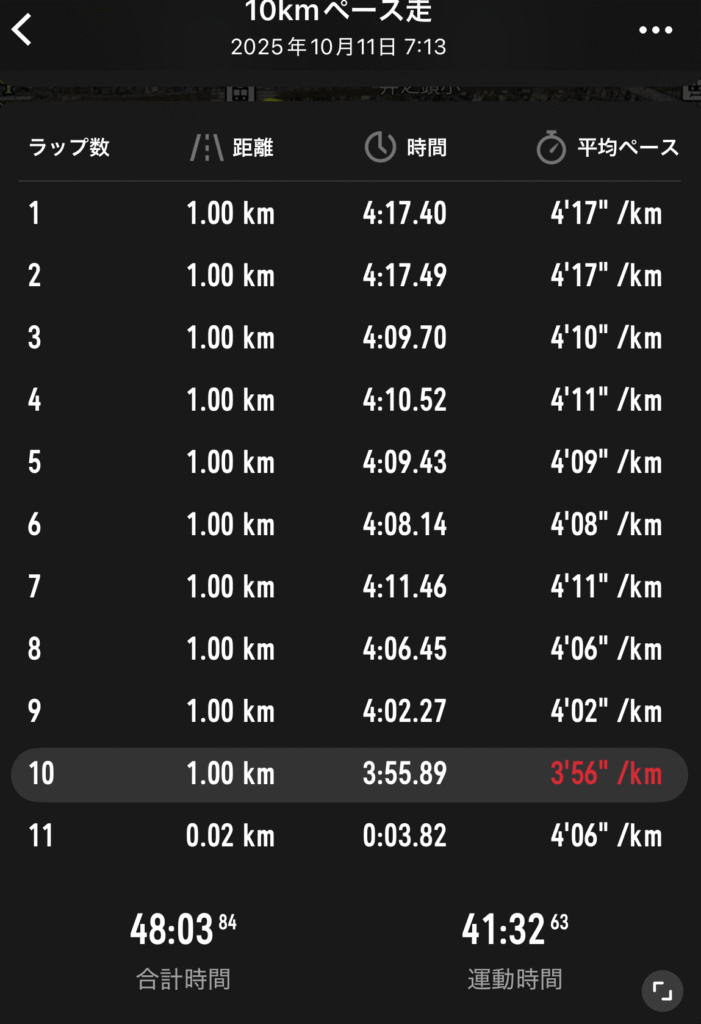701x1024 pixels.
Task: Expand lap table to full screen
Action: (x=662, y=991)
